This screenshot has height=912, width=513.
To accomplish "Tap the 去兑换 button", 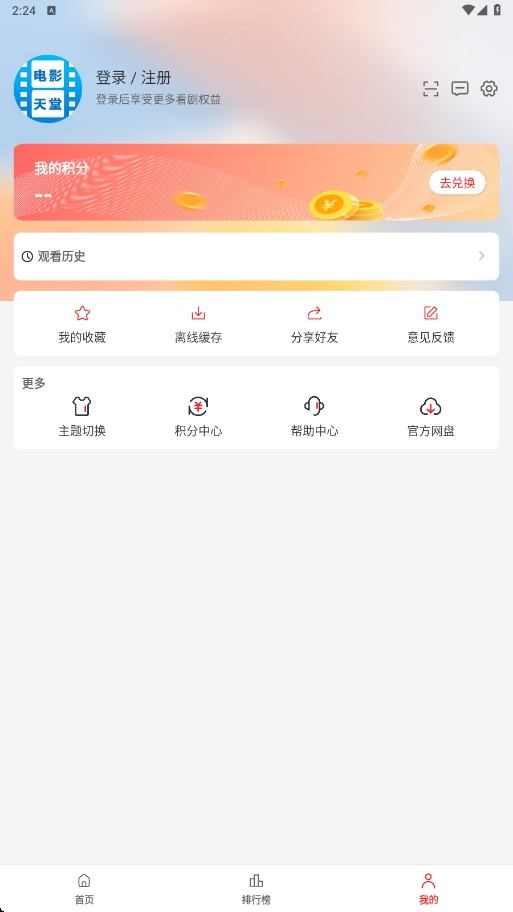I will click(x=457, y=183).
